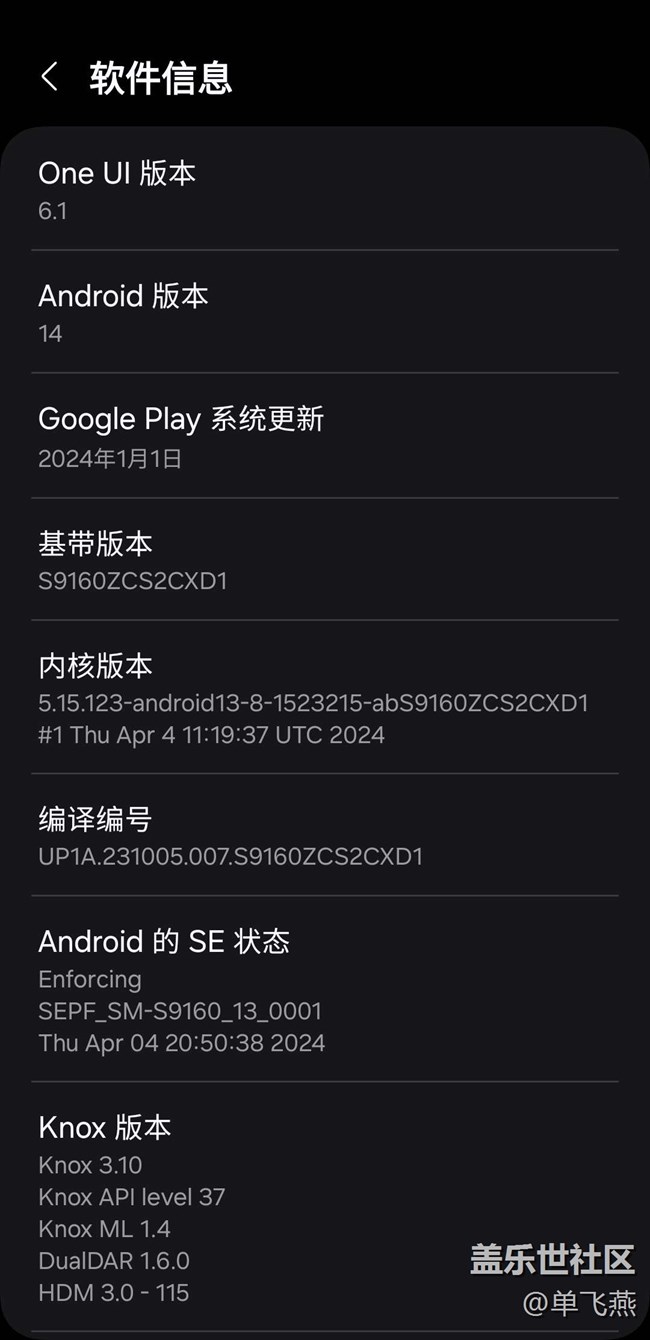Open the One UI 版本 row
650x1340 pixels.
point(324,190)
